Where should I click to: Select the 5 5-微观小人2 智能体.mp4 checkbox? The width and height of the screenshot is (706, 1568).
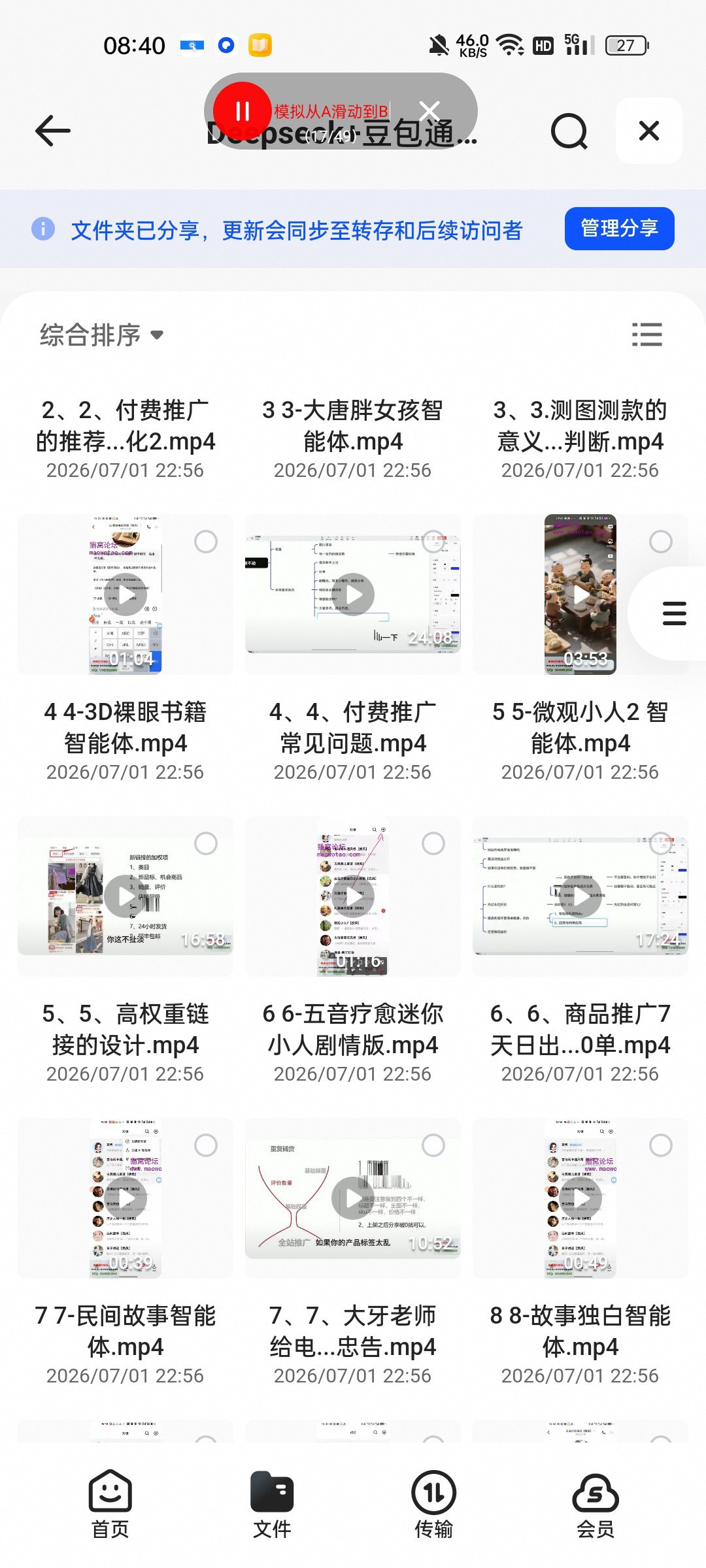(660, 542)
